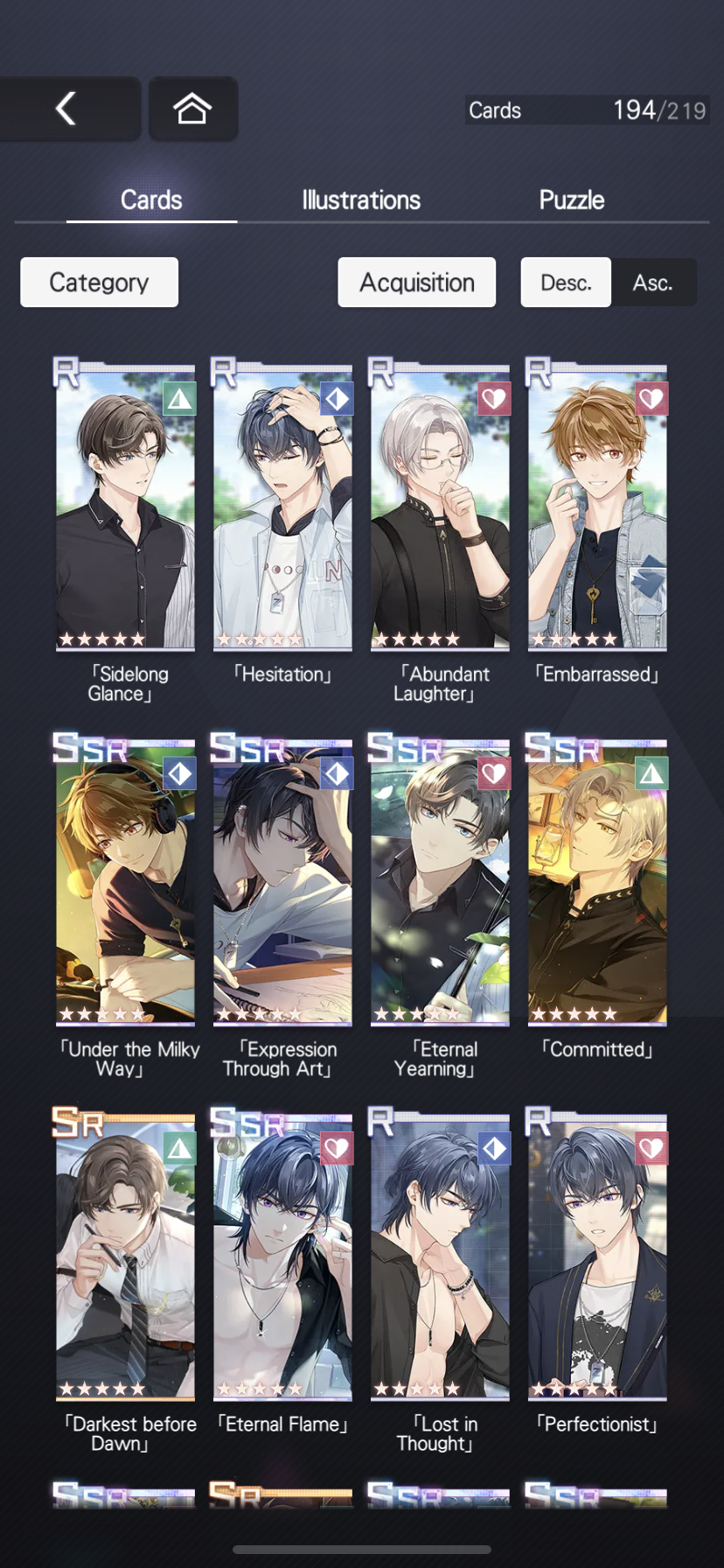Sort cards in descending order
Screen dimensions: 724x1568
pos(566,283)
